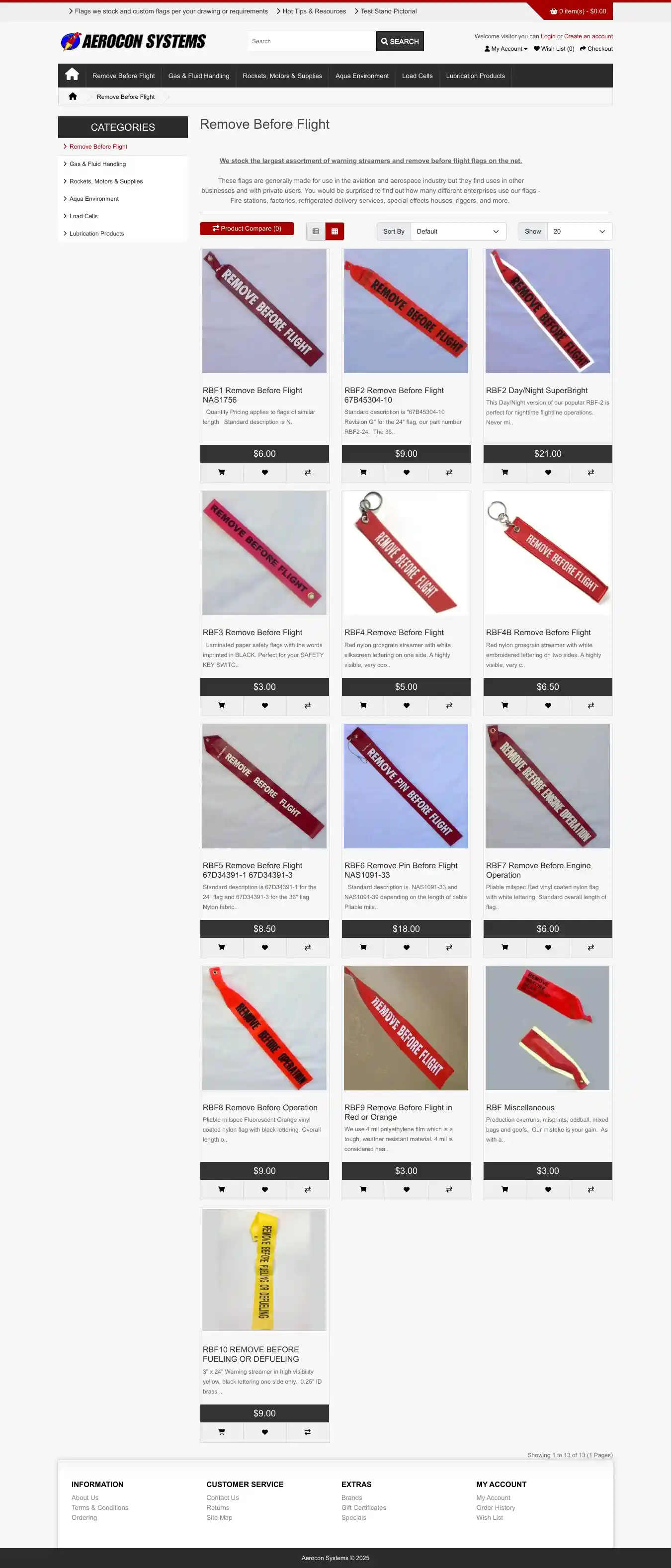Viewport: 671px width, 1568px height.
Task: Select Load Cells in categories sidebar
Action: pyautogui.click(x=84, y=216)
